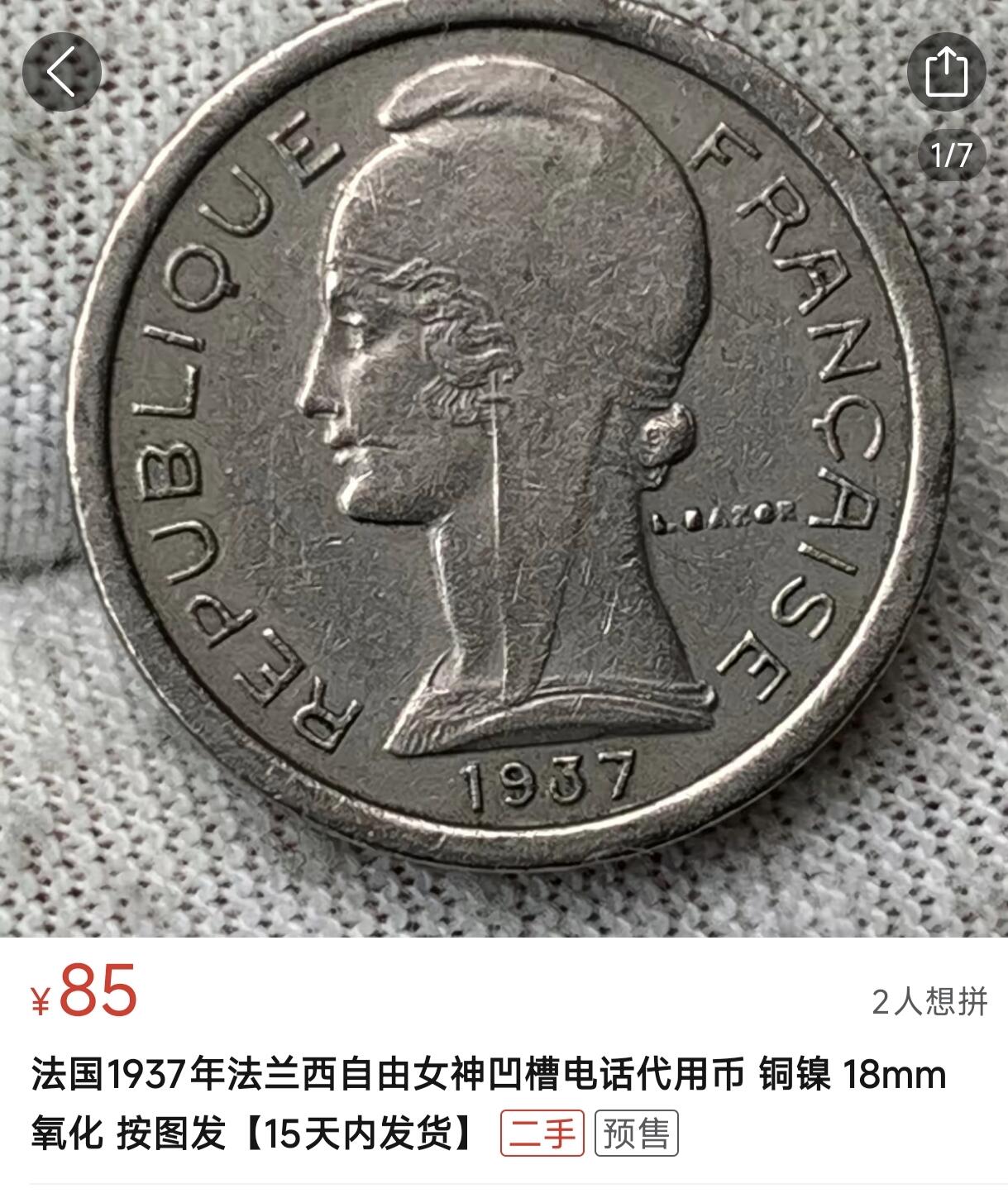Tap the 1/7 image counter badge
Viewport: 1008px width, 1203px height.
(948, 153)
